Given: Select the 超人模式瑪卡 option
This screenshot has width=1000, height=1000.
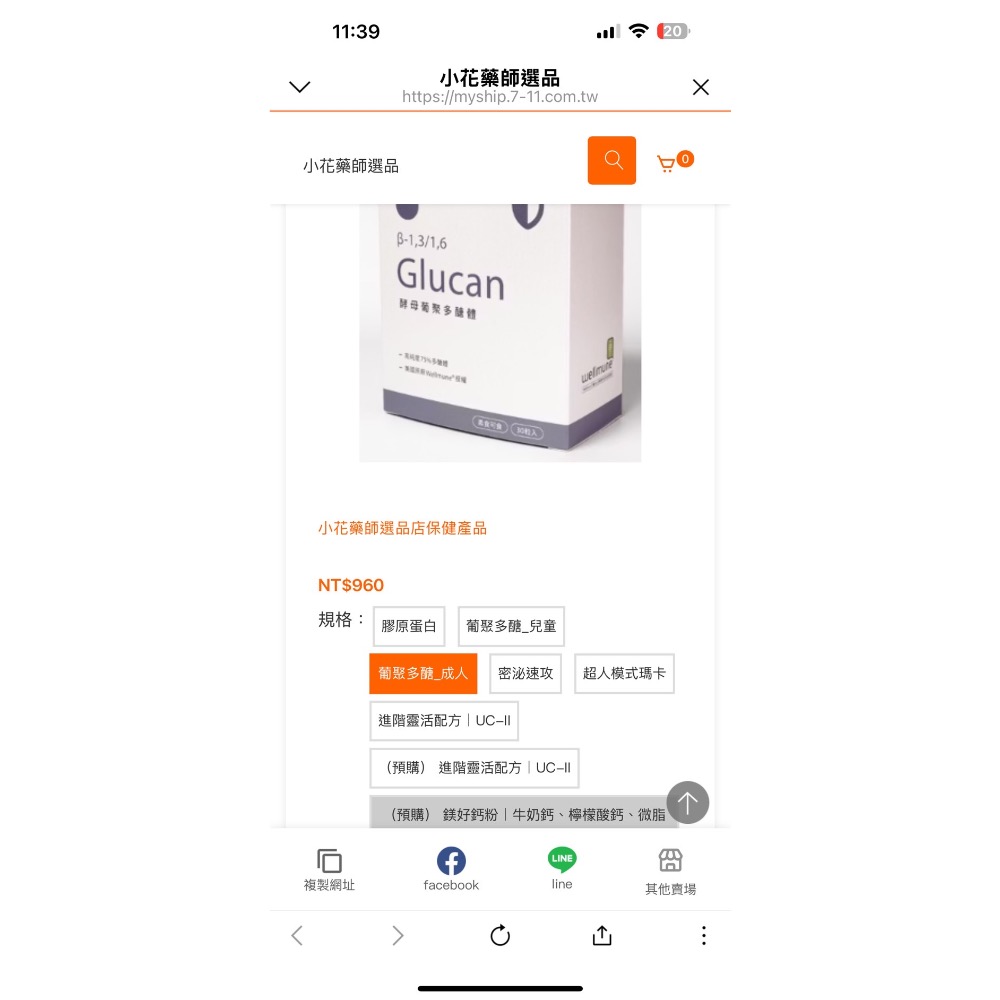Looking at the screenshot, I should tap(624, 673).
